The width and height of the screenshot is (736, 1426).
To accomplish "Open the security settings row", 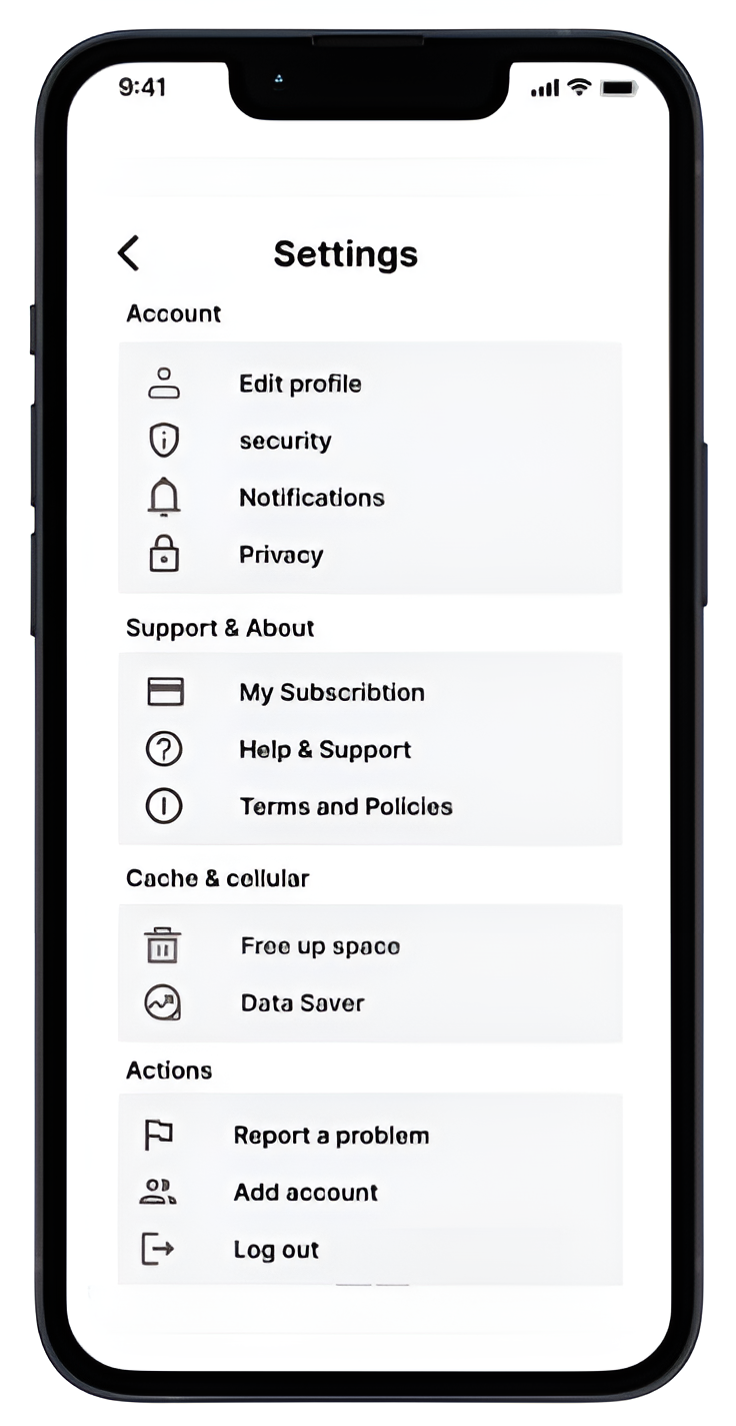I will tap(285, 441).
